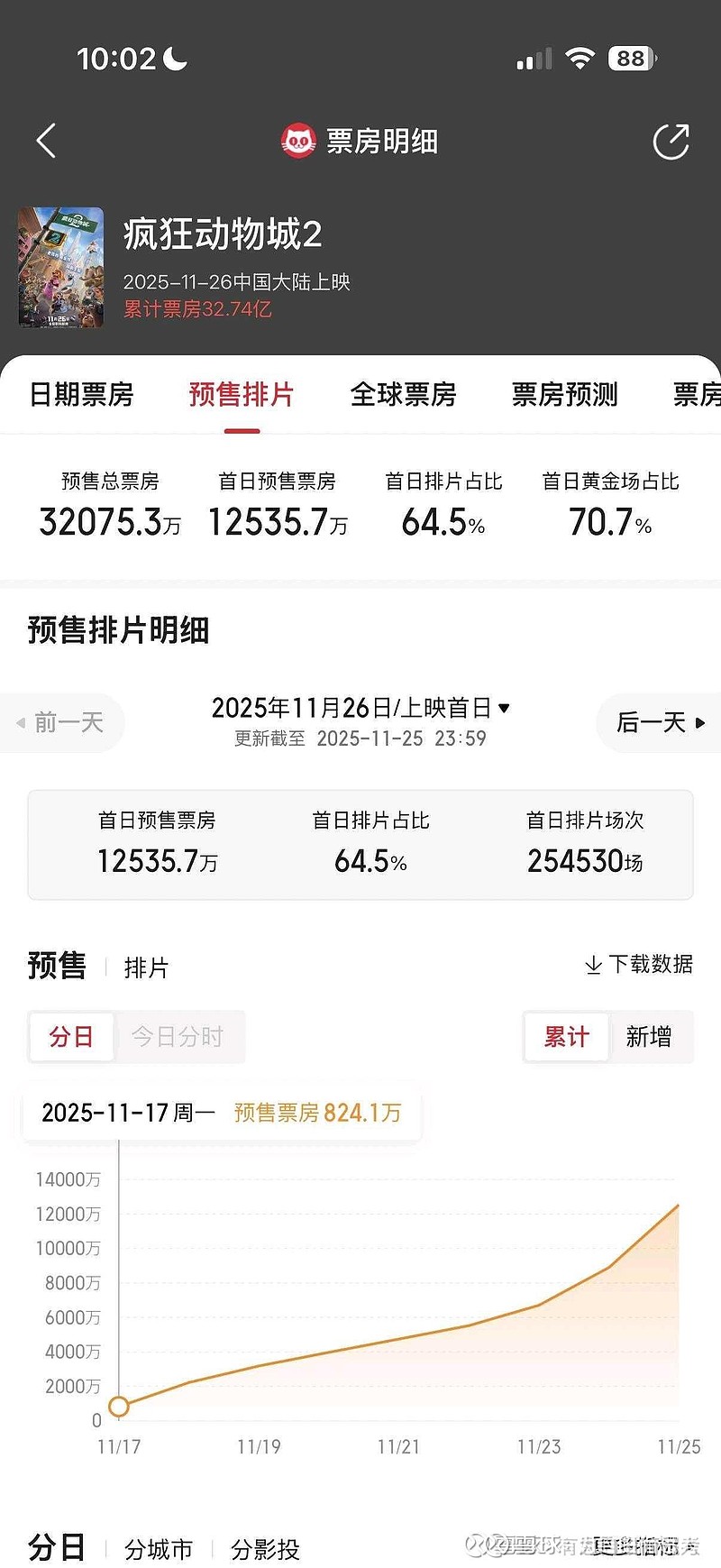Image resolution: width=721 pixels, height=1568 pixels.
Task: Select the 分日 daily toggle
Action: (x=71, y=1037)
